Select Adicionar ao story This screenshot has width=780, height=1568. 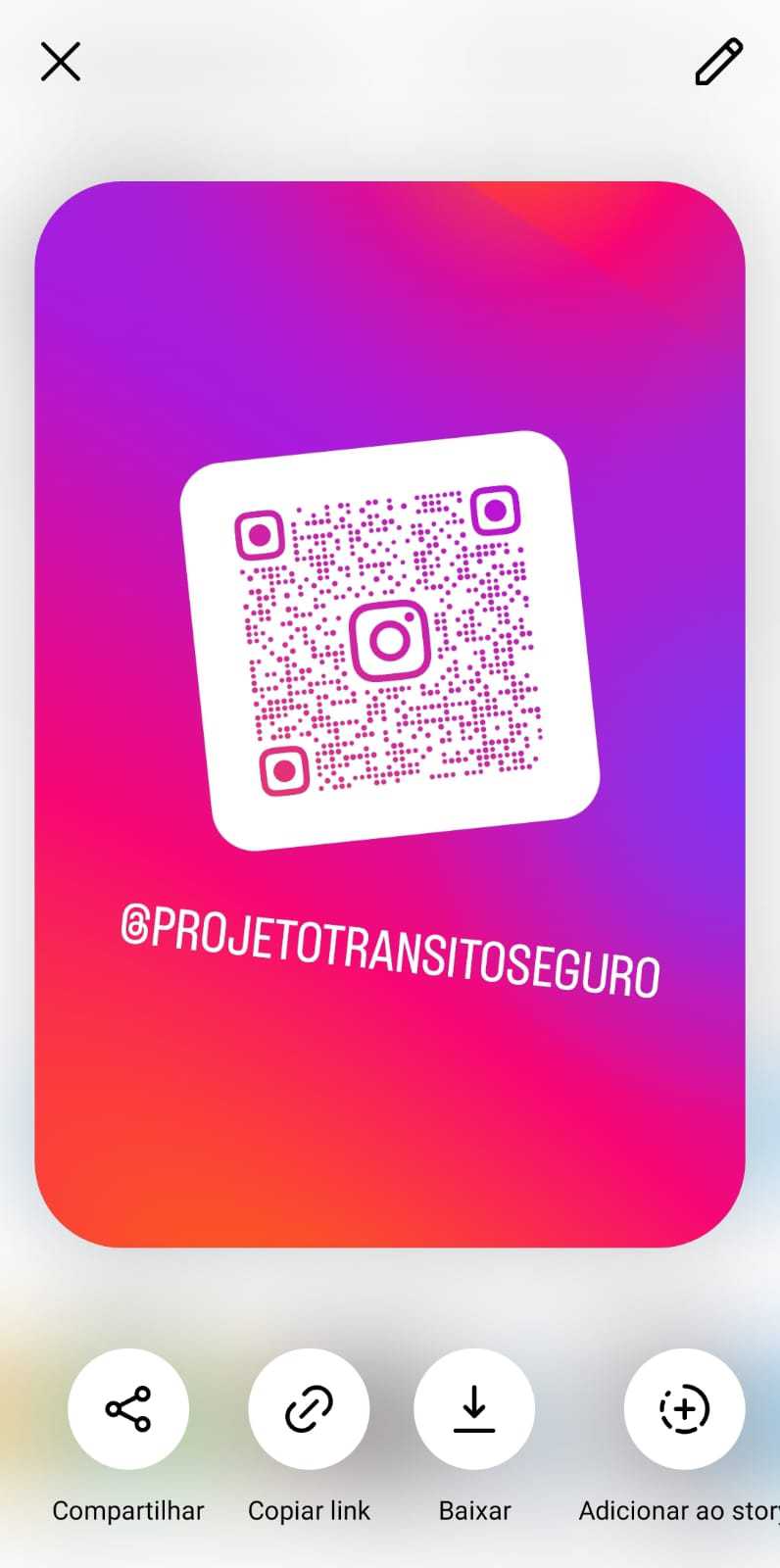(x=684, y=1408)
